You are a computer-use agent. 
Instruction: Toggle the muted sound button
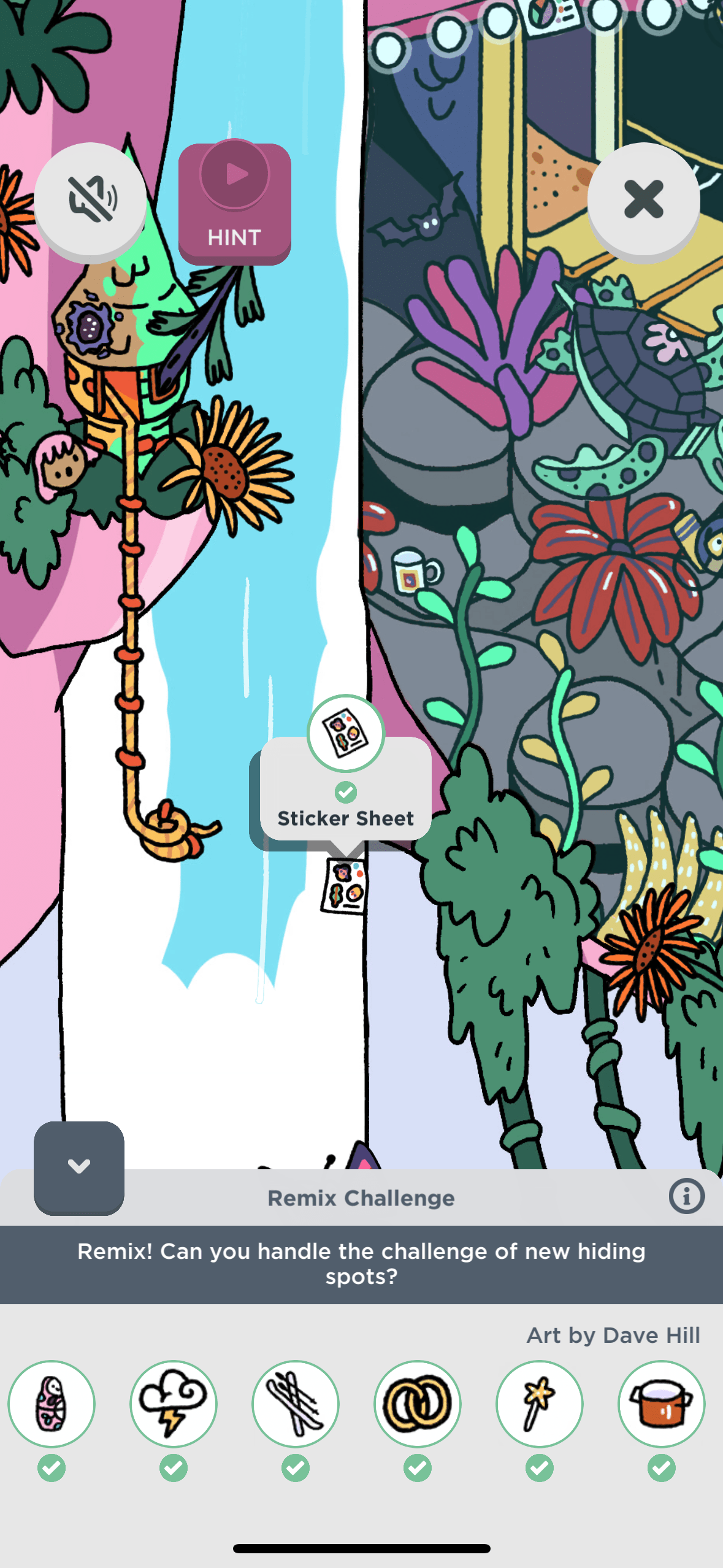tap(91, 199)
